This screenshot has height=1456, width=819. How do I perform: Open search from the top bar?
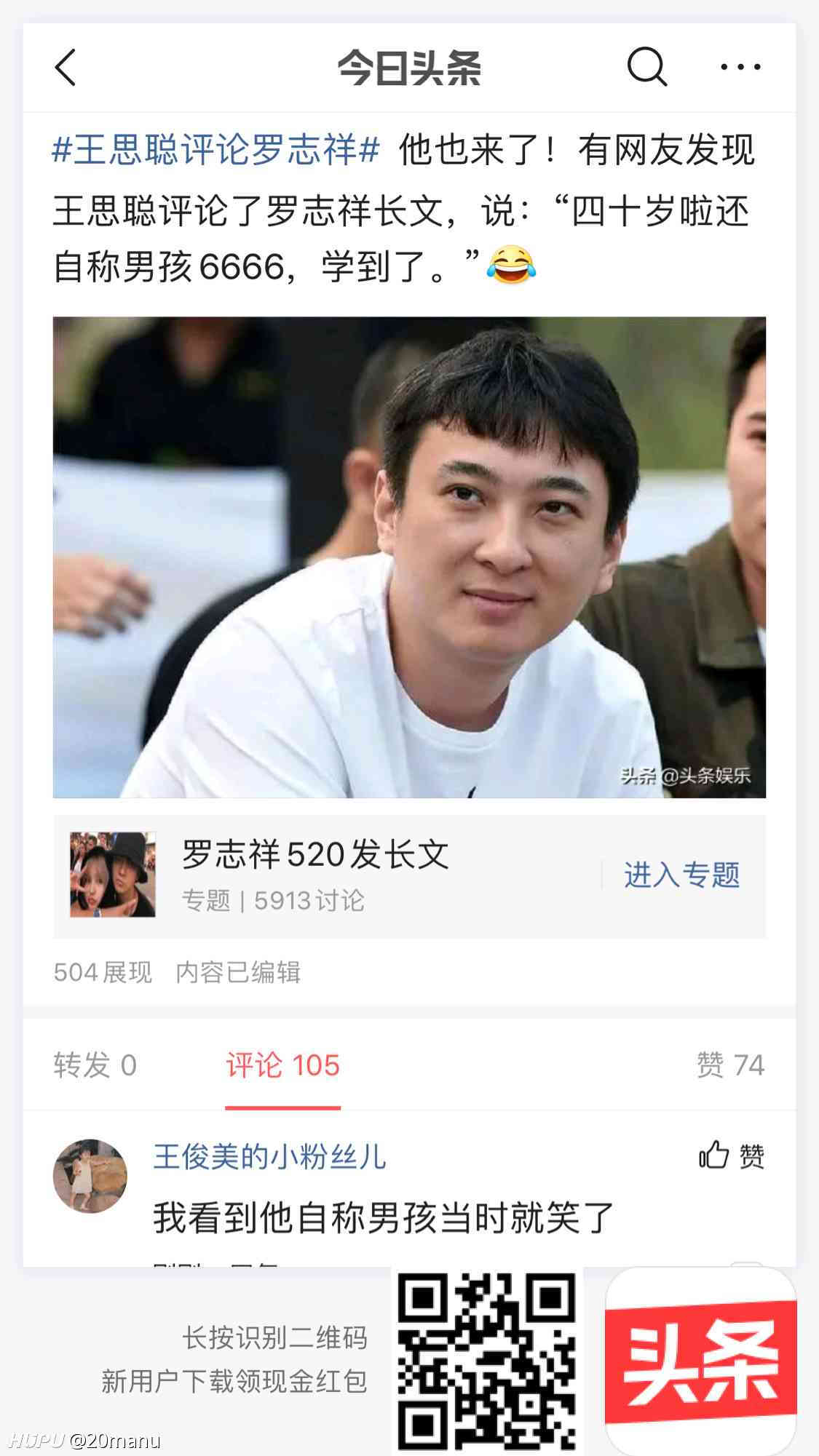[646, 67]
